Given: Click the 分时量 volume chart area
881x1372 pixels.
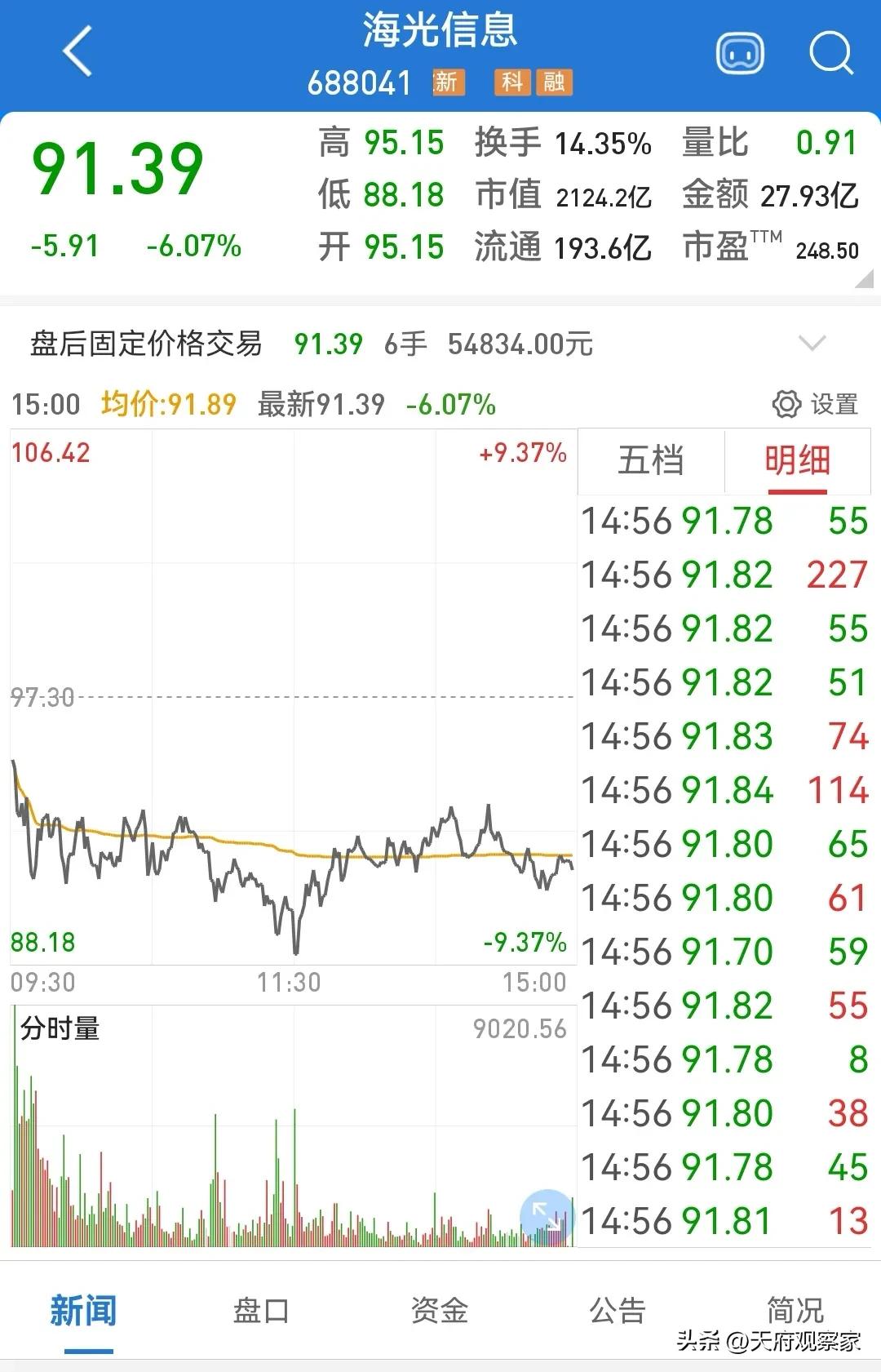Looking at the screenshot, I should [x=286, y=1143].
